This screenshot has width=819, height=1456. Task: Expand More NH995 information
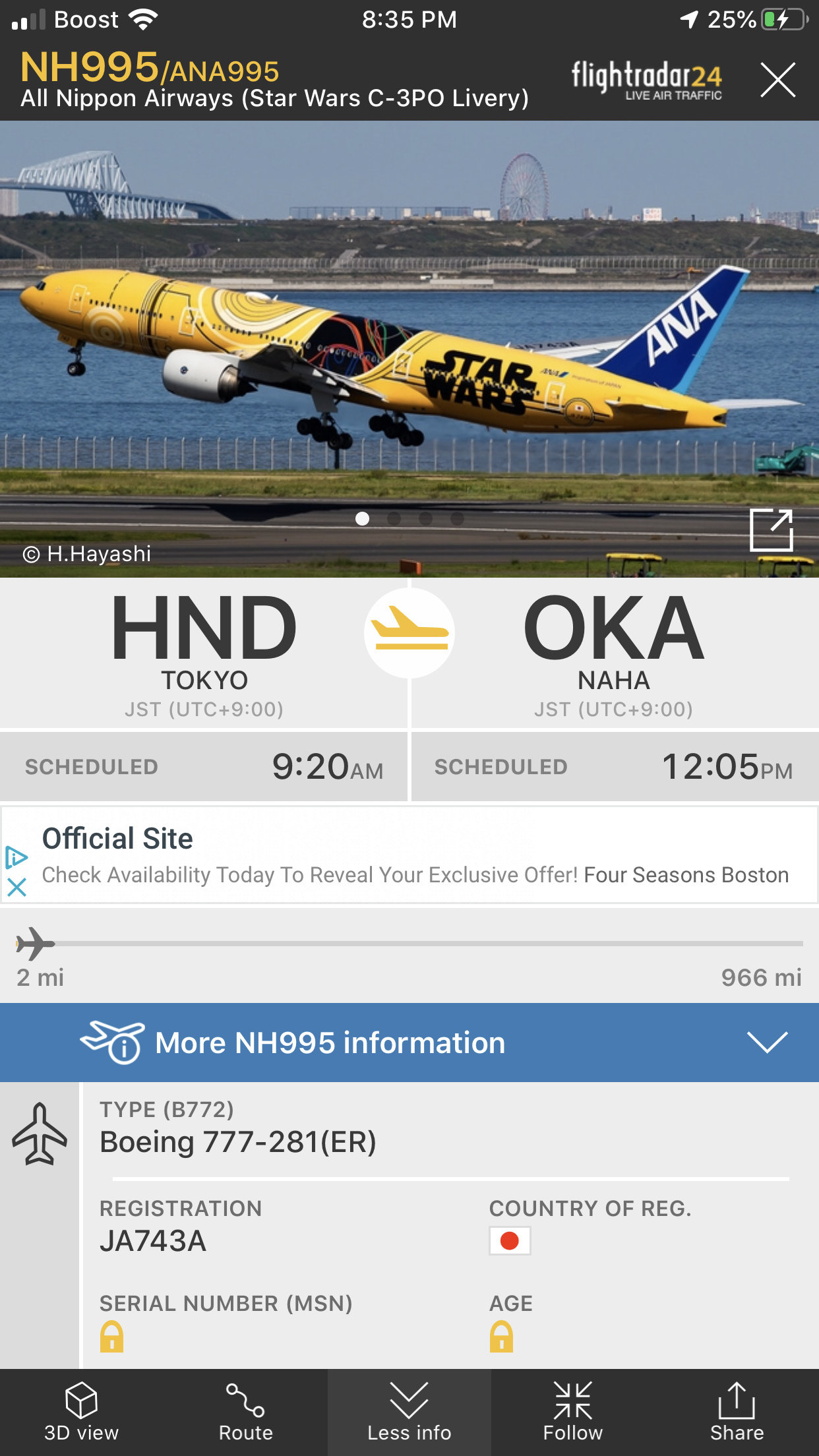coord(409,1043)
